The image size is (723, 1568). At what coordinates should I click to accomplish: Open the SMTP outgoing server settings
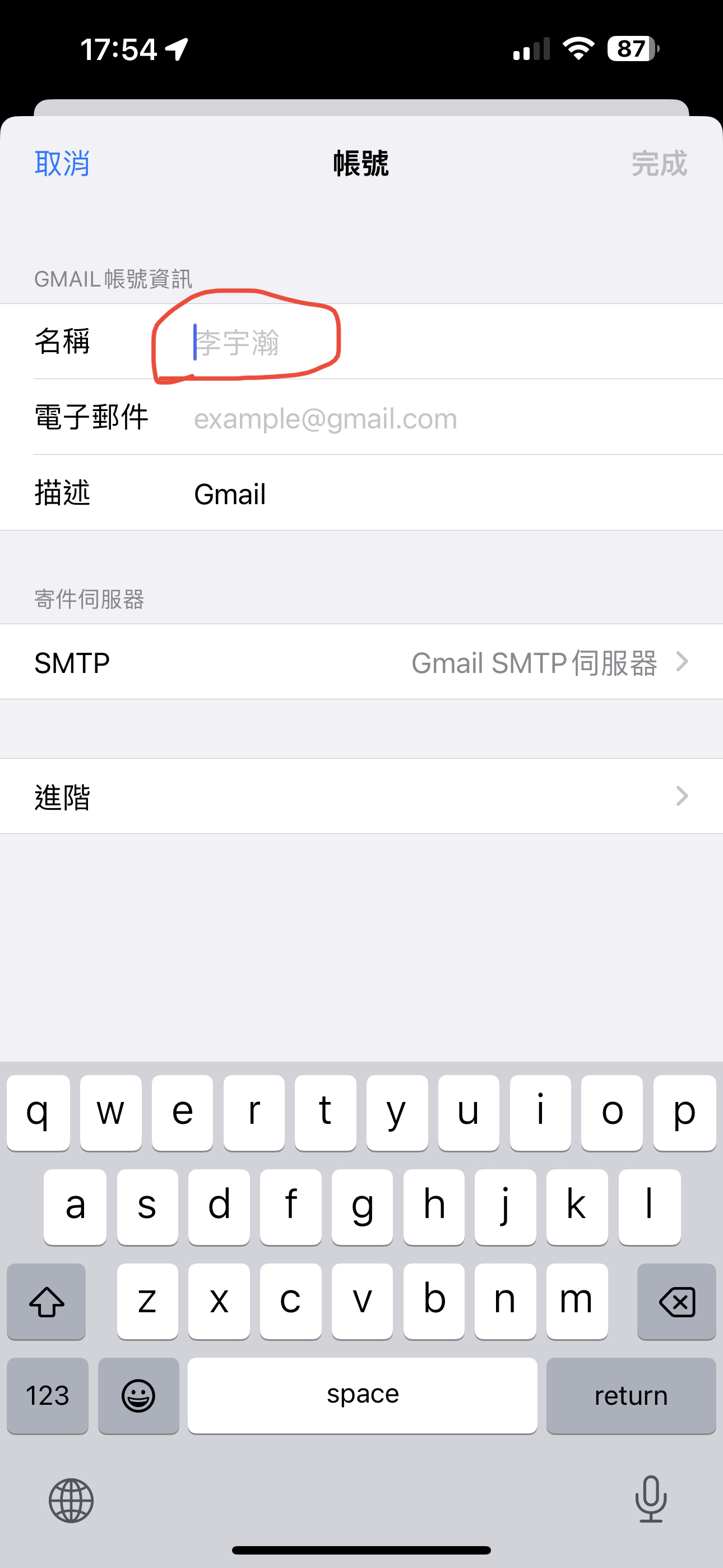pyautogui.click(x=361, y=662)
